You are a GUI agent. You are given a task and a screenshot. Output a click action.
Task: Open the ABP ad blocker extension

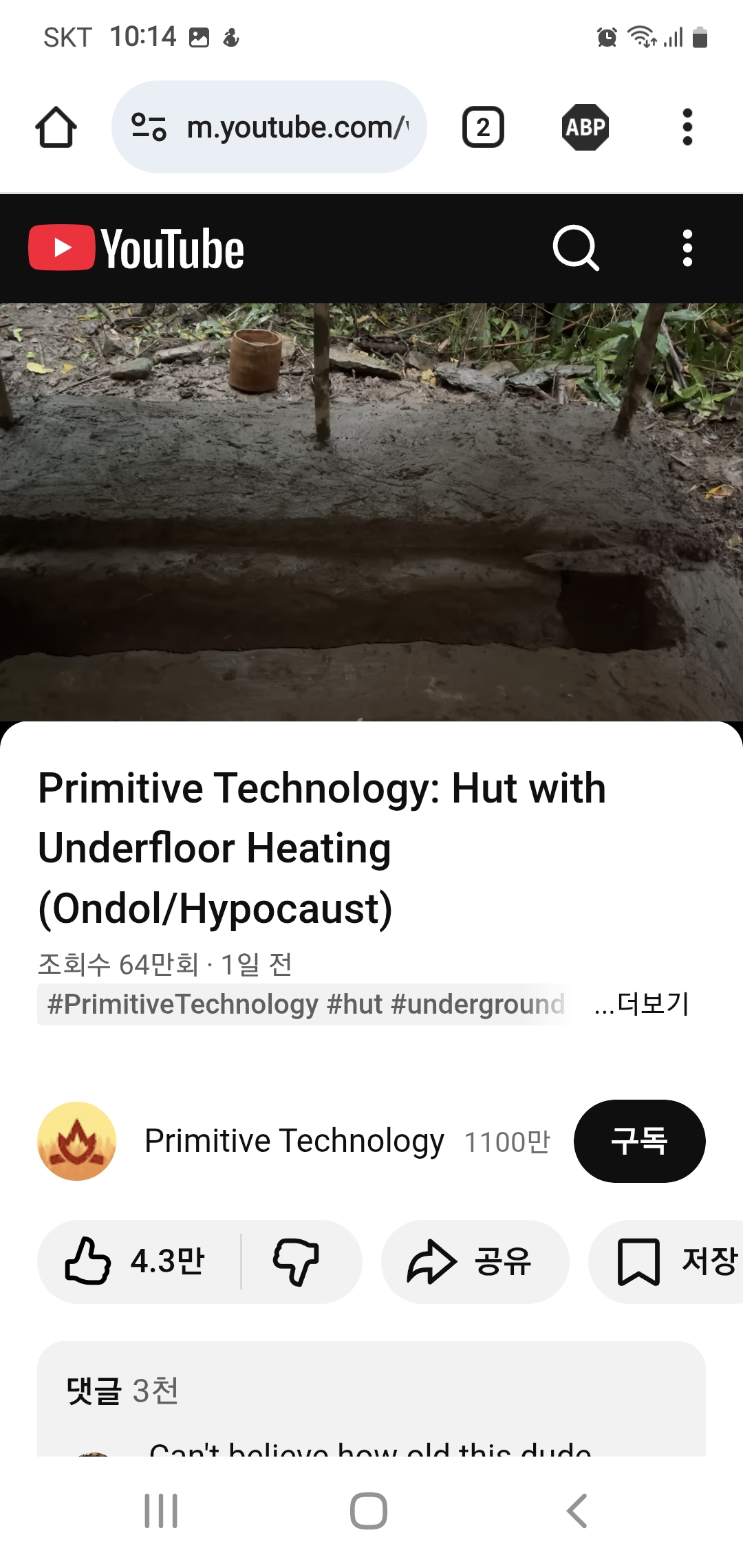[x=585, y=127]
